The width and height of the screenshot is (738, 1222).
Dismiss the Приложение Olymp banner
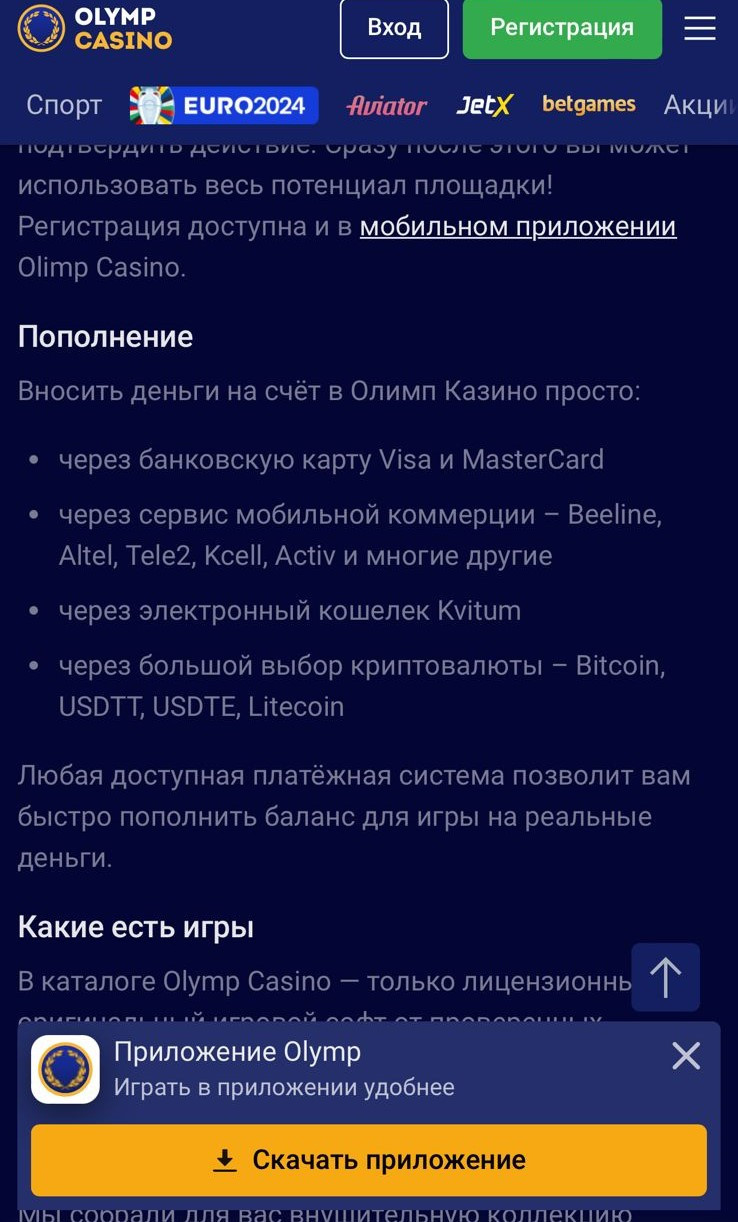pos(686,1056)
